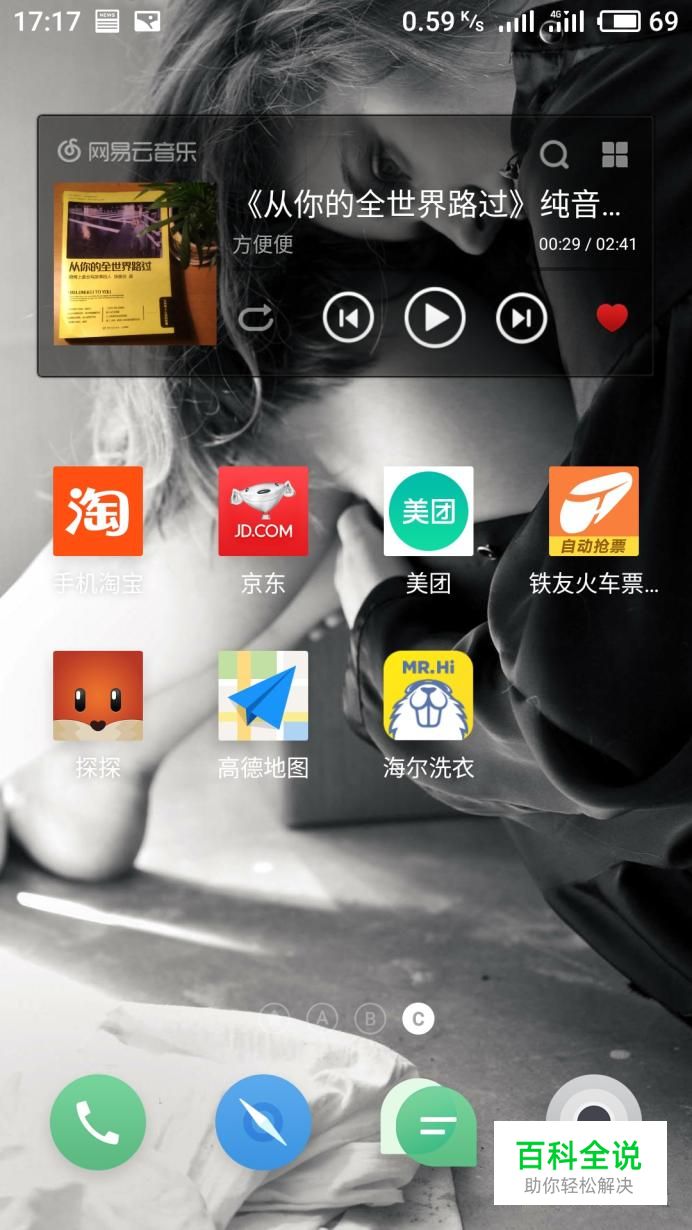The image size is (692, 1230).
Task: Open the phone dialer in the dock
Action: (x=98, y=1122)
